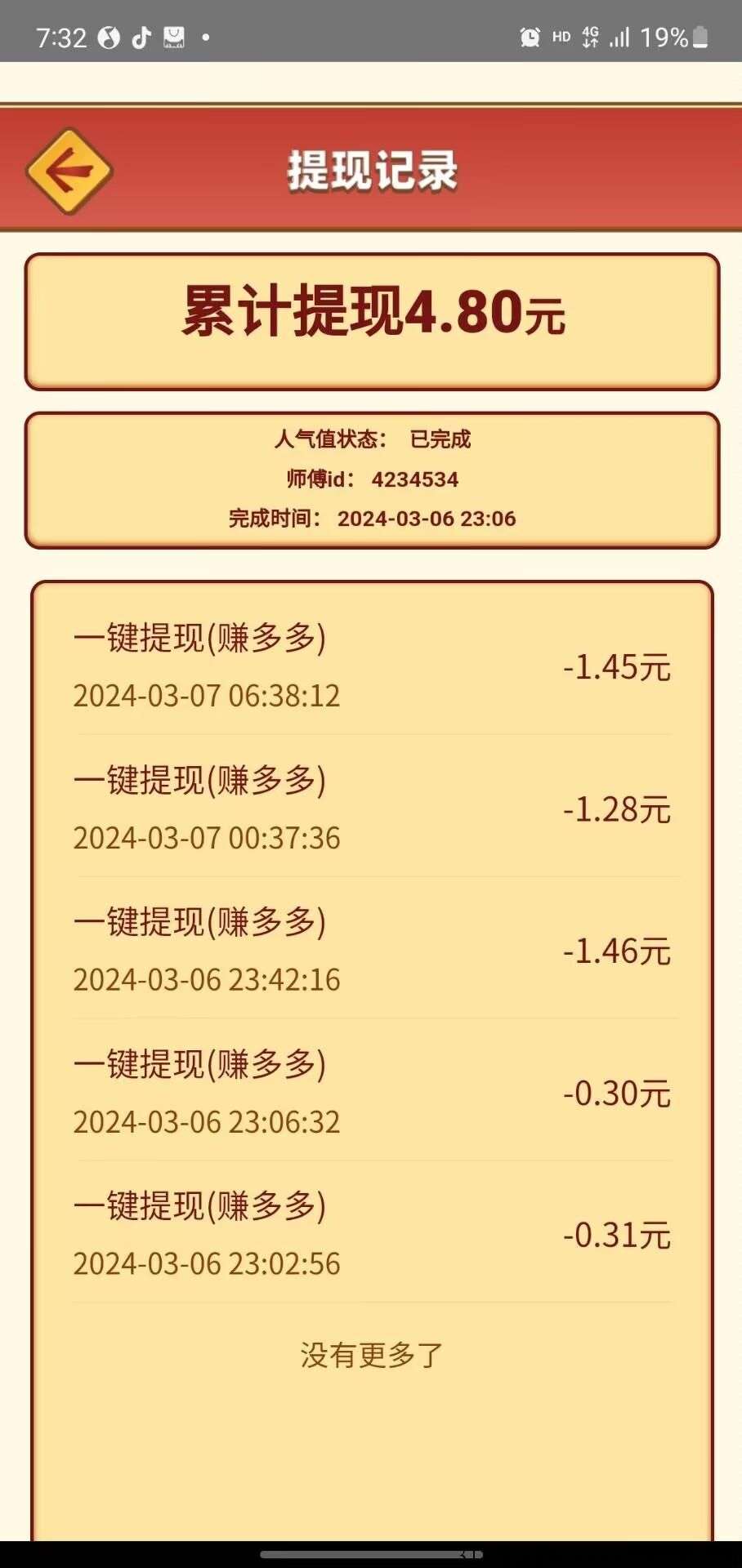
Task: Tap the yellow back arrow button
Action: 69,171
